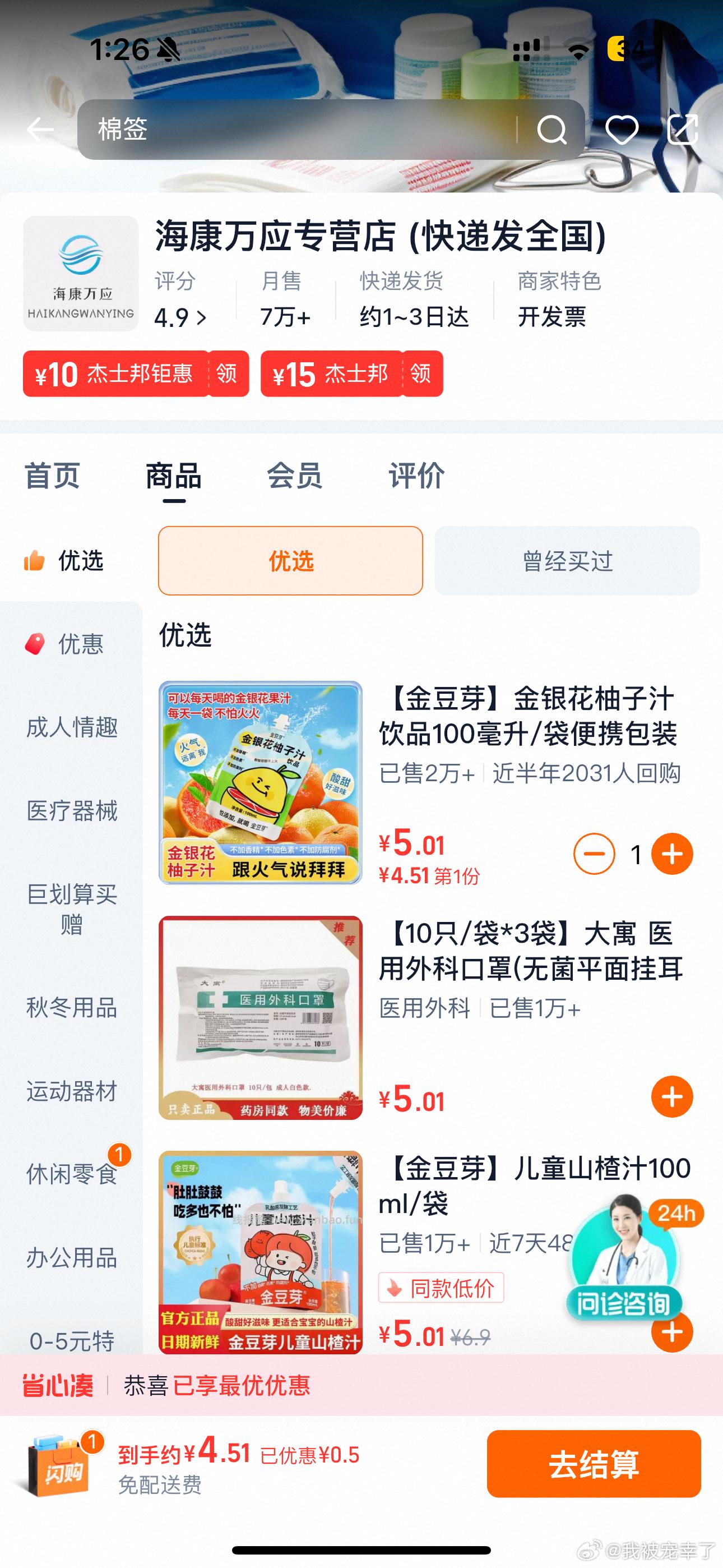Viewport: 723px width, 1568px height.
Task: Switch to the 评价 tab
Action: (x=417, y=477)
